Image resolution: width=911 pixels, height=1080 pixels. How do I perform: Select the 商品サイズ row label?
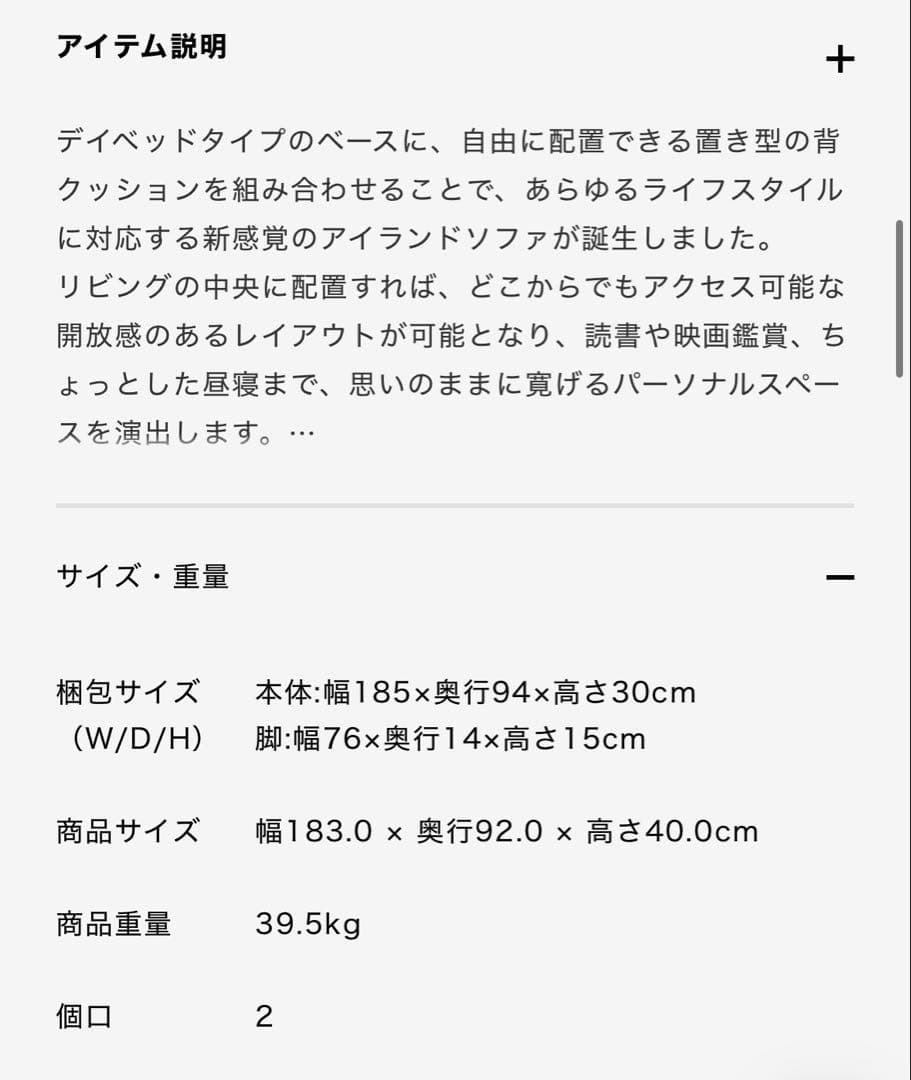click(x=128, y=830)
